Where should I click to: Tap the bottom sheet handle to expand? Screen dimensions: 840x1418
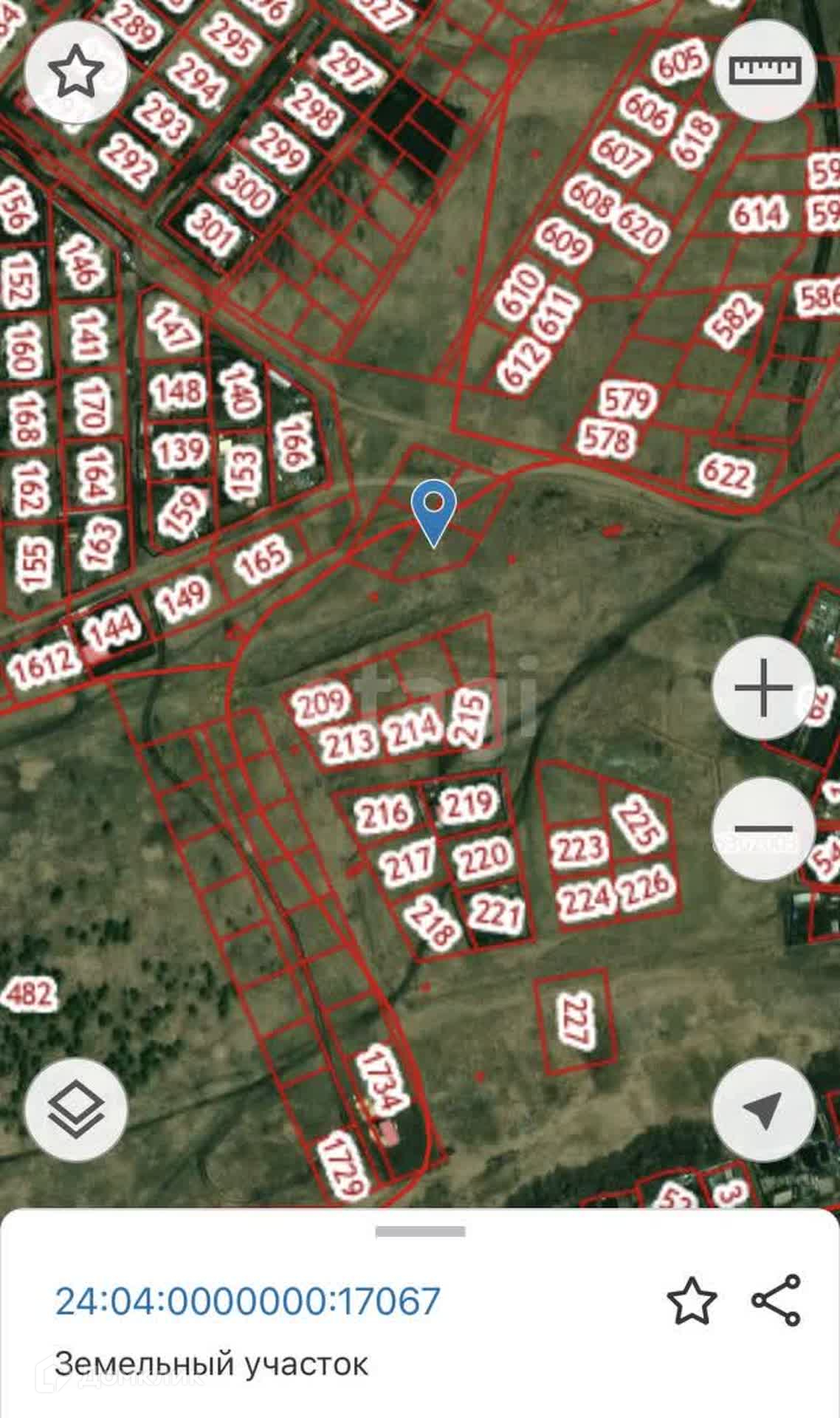pyautogui.click(x=420, y=1231)
